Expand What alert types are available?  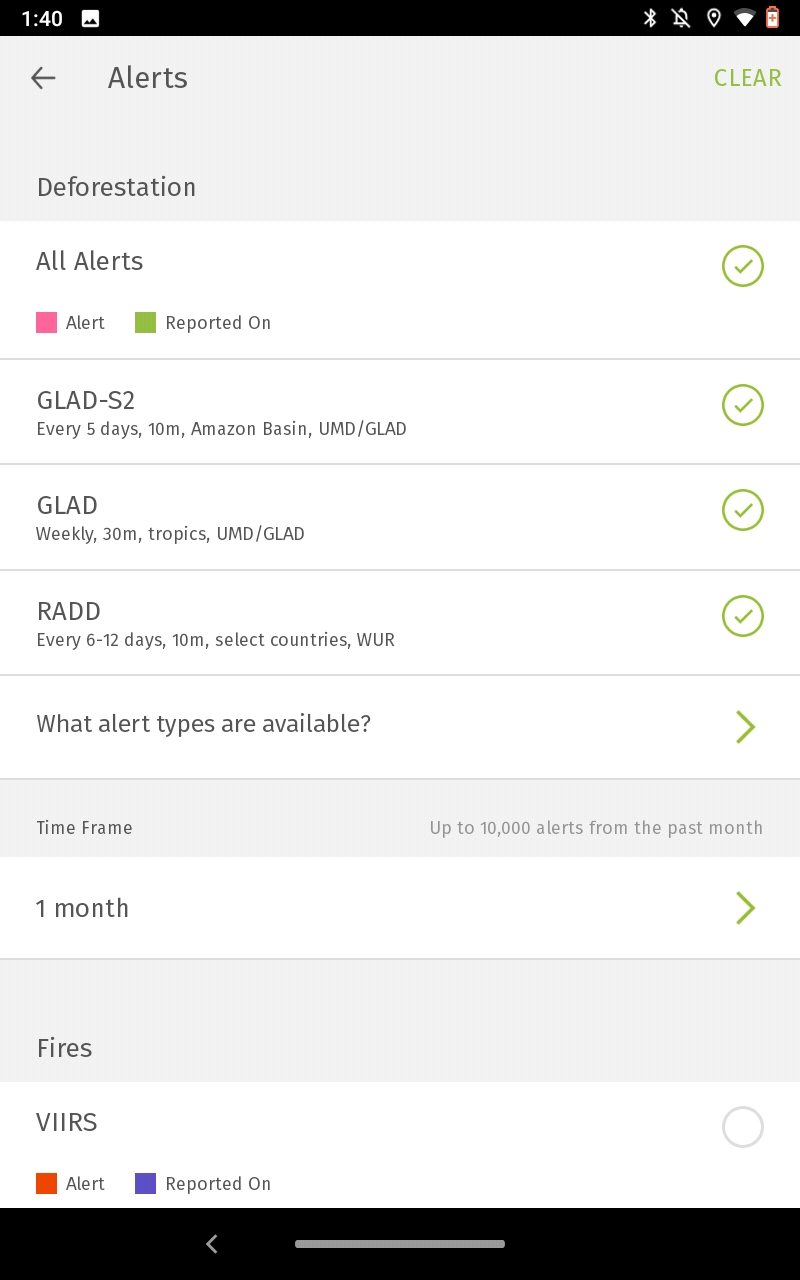tap(745, 727)
